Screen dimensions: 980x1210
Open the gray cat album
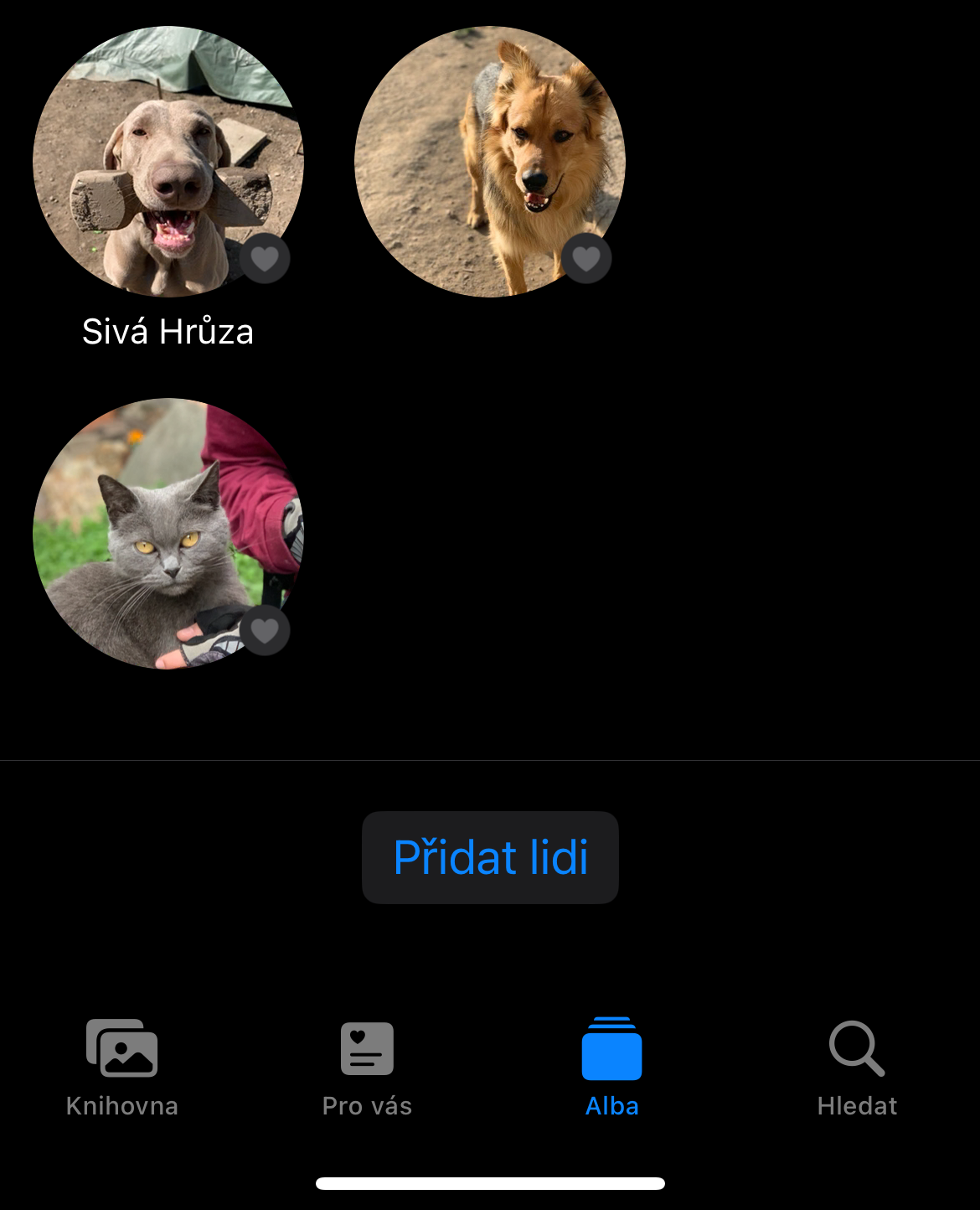pos(168,534)
